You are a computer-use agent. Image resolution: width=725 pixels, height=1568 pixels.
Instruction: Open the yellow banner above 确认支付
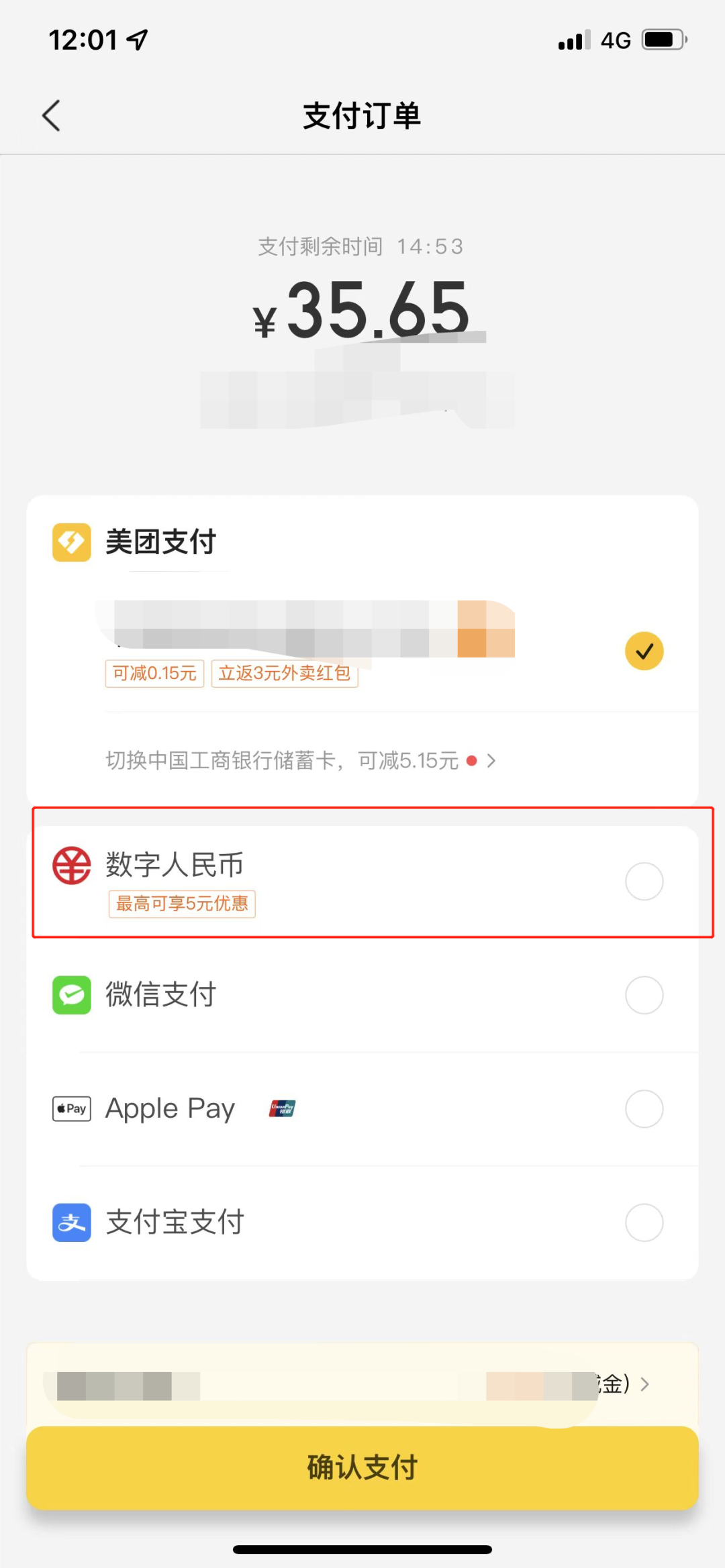click(362, 1383)
